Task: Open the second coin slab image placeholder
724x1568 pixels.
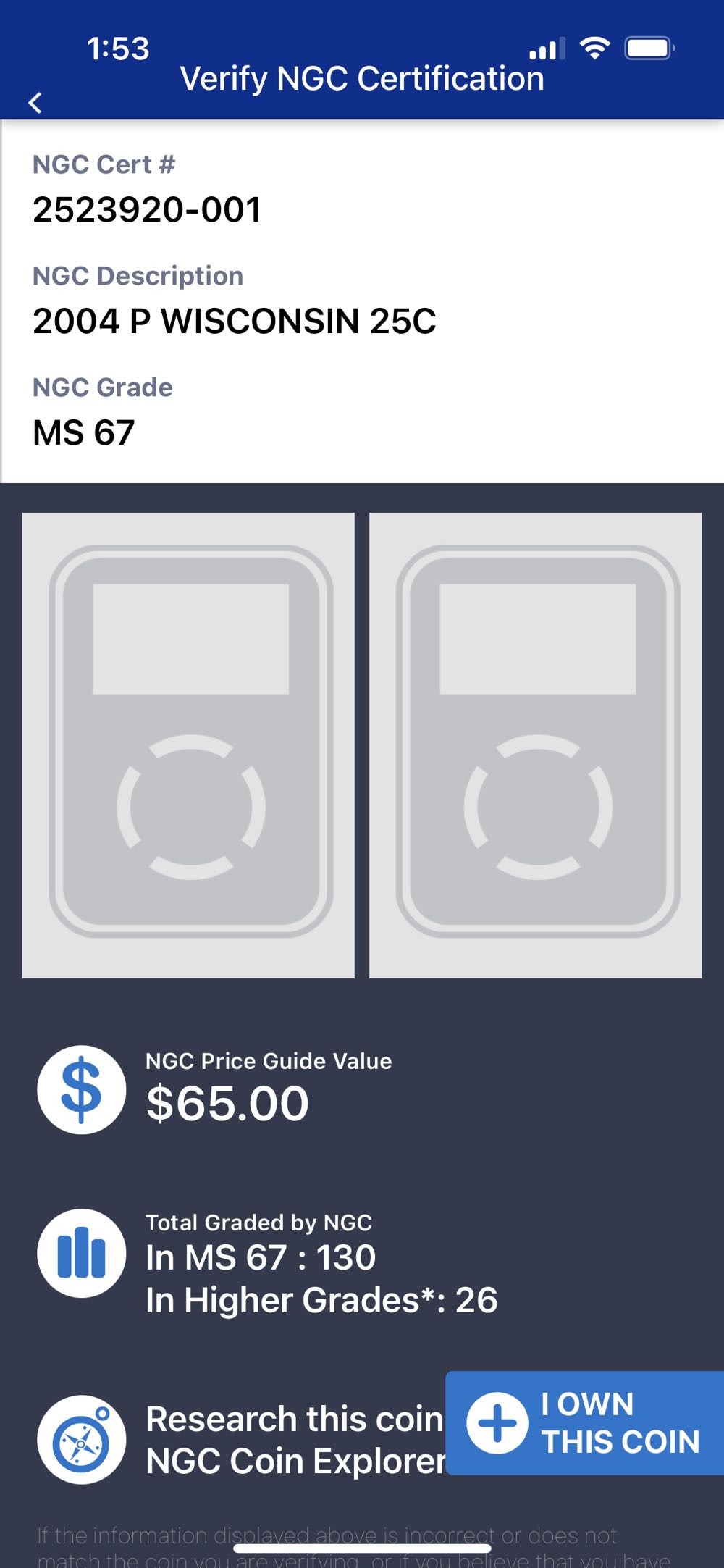Action: point(535,745)
